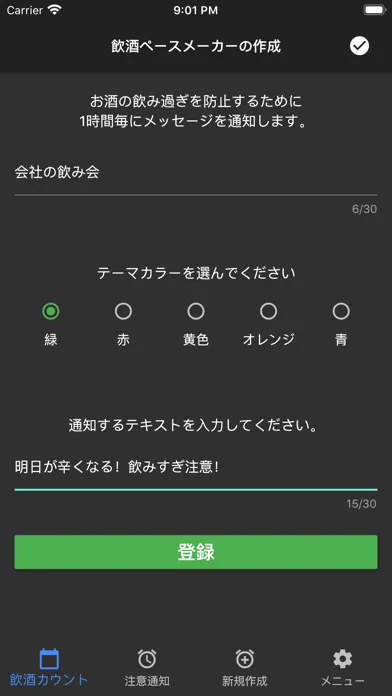This screenshot has height=696, width=392.
Task: Open the 注意通知 tab
Action: pyautogui.click(x=147, y=668)
